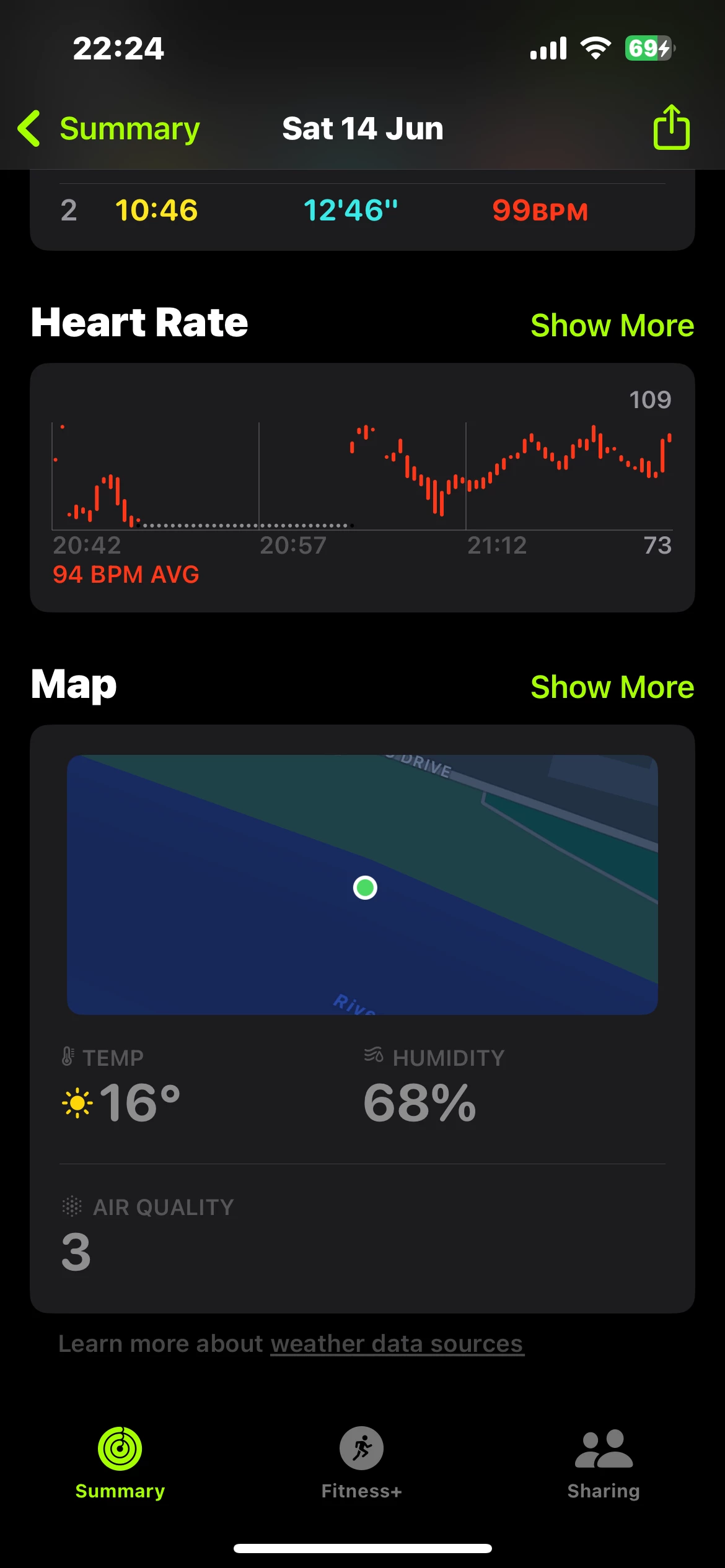Open the weather data sources link
Screen dimensions: 725x1568
[x=397, y=1344]
